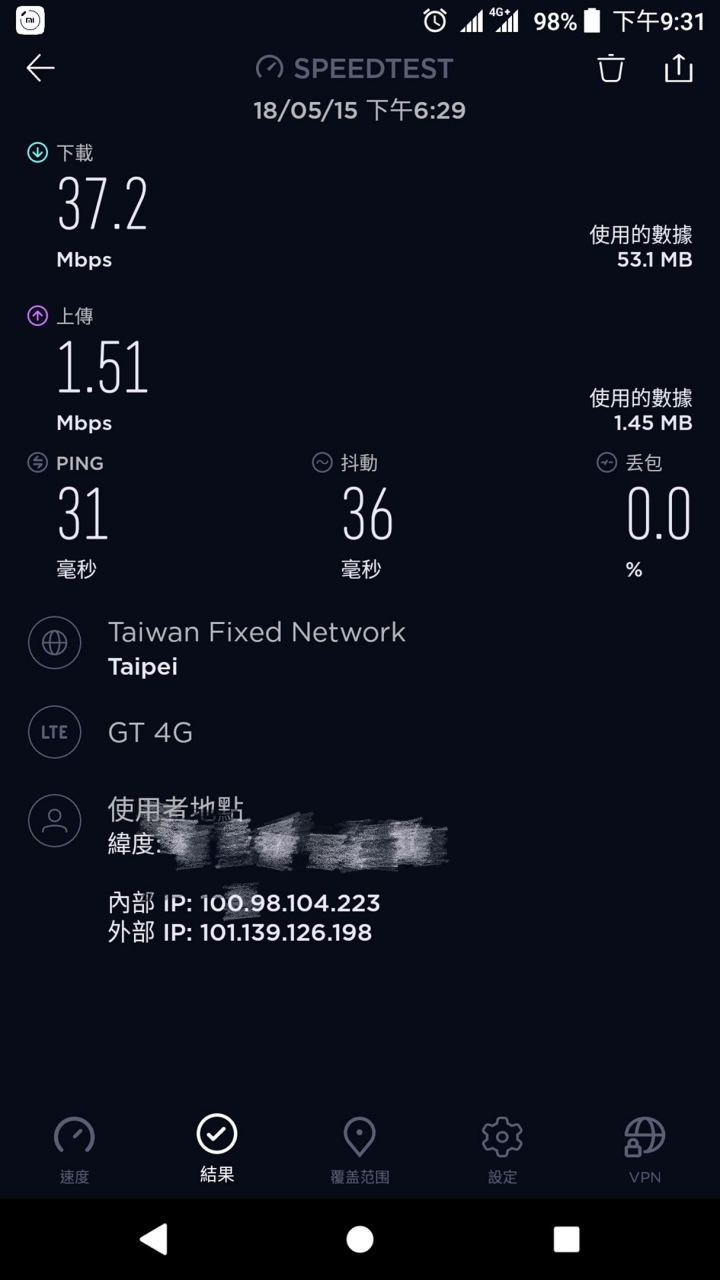Viewport: 720px width, 1280px height.
Task: Delete this speed test result
Action: click(611, 68)
